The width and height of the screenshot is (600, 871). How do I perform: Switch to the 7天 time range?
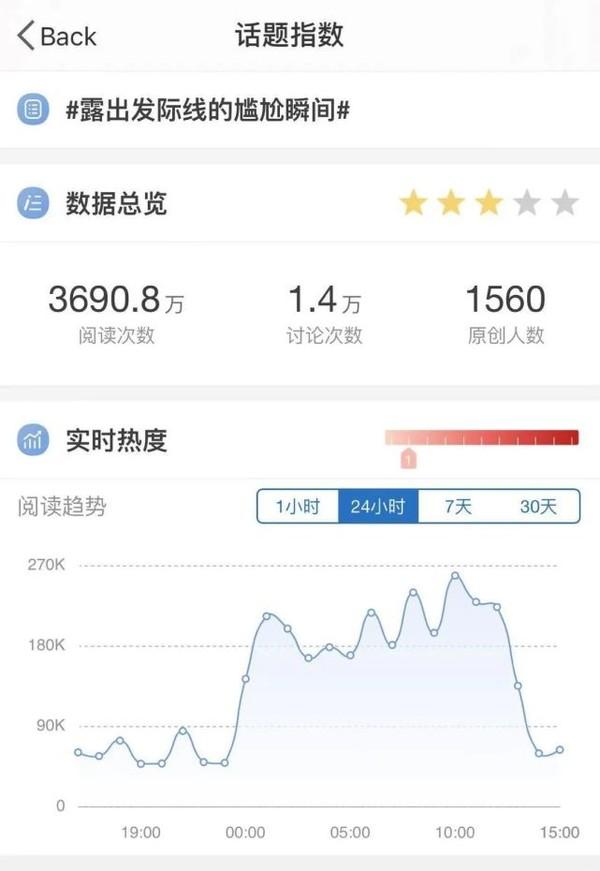coord(458,507)
